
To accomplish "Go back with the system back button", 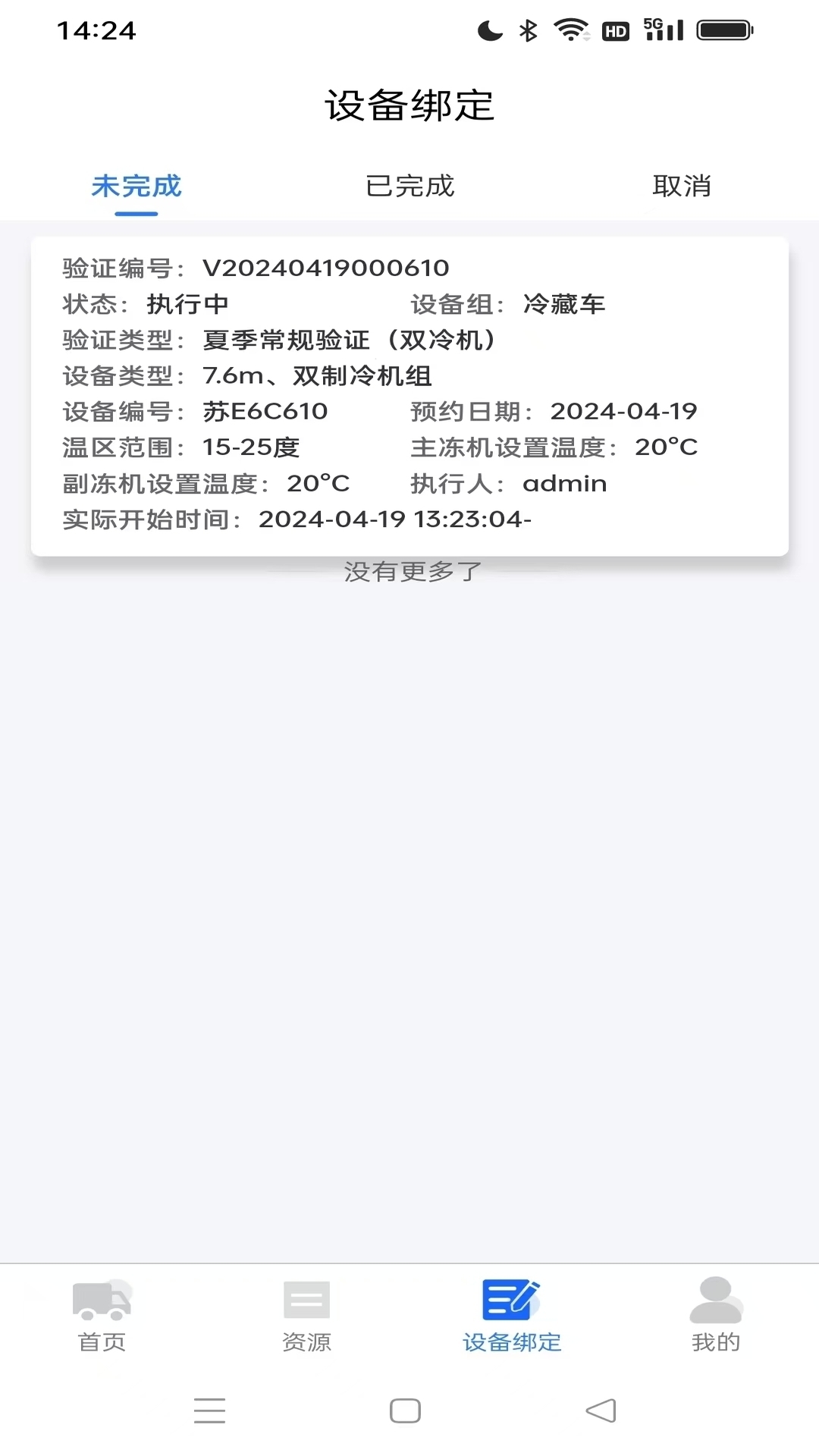I will (601, 1410).
